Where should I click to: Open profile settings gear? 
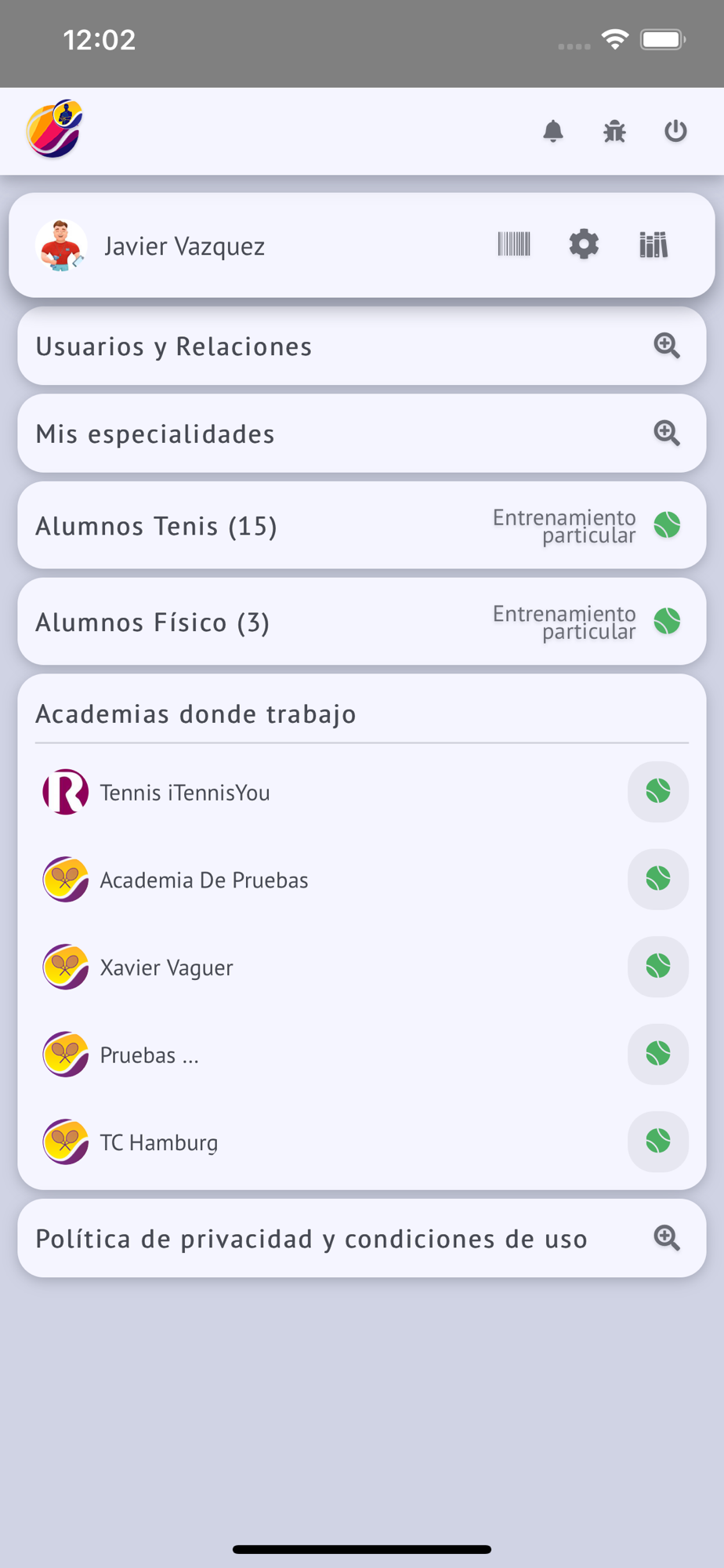(584, 245)
